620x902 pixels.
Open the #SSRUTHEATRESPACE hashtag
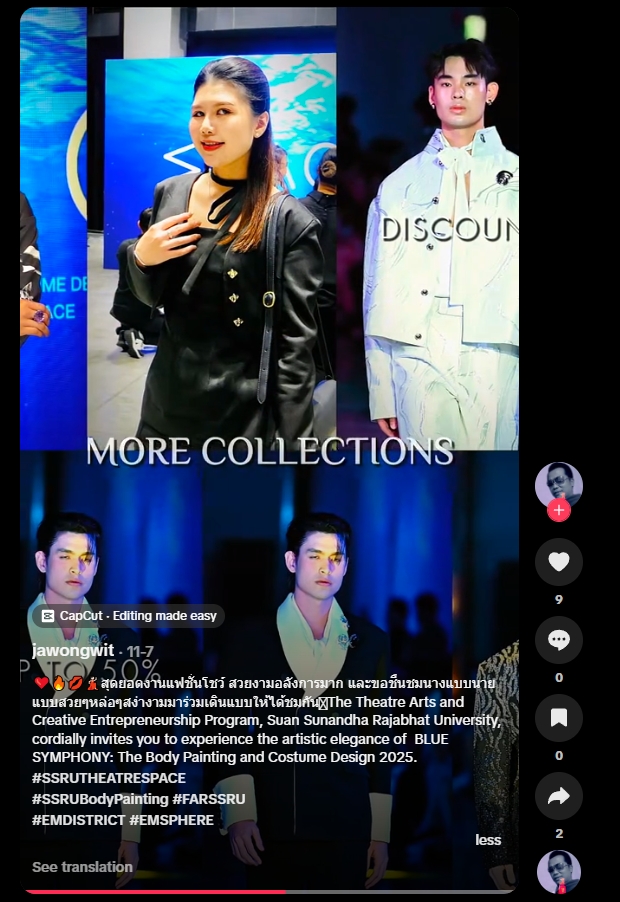[108, 778]
